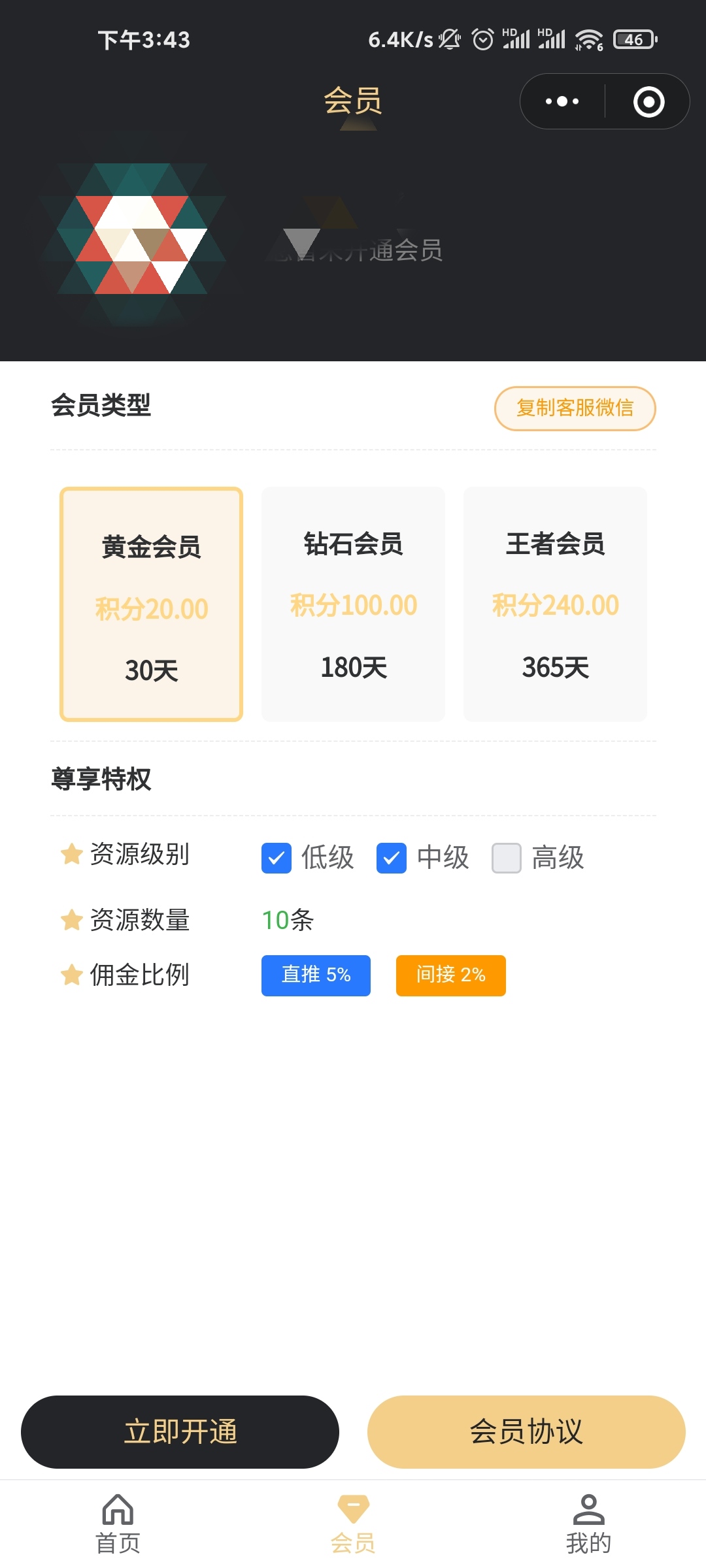The height and width of the screenshot is (1568, 706).
Task: Switch to the 首页 tab
Action: tap(118, 1524)
